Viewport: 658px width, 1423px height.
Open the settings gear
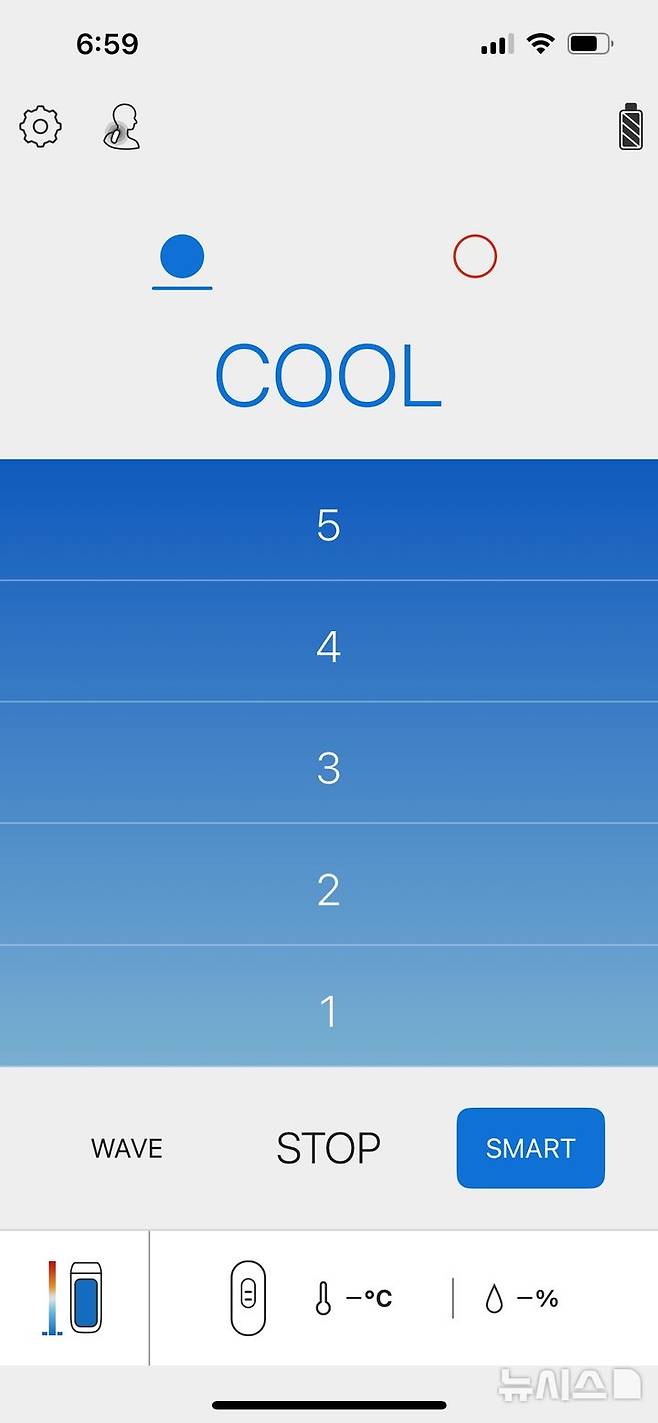click(x=41, y=127)
